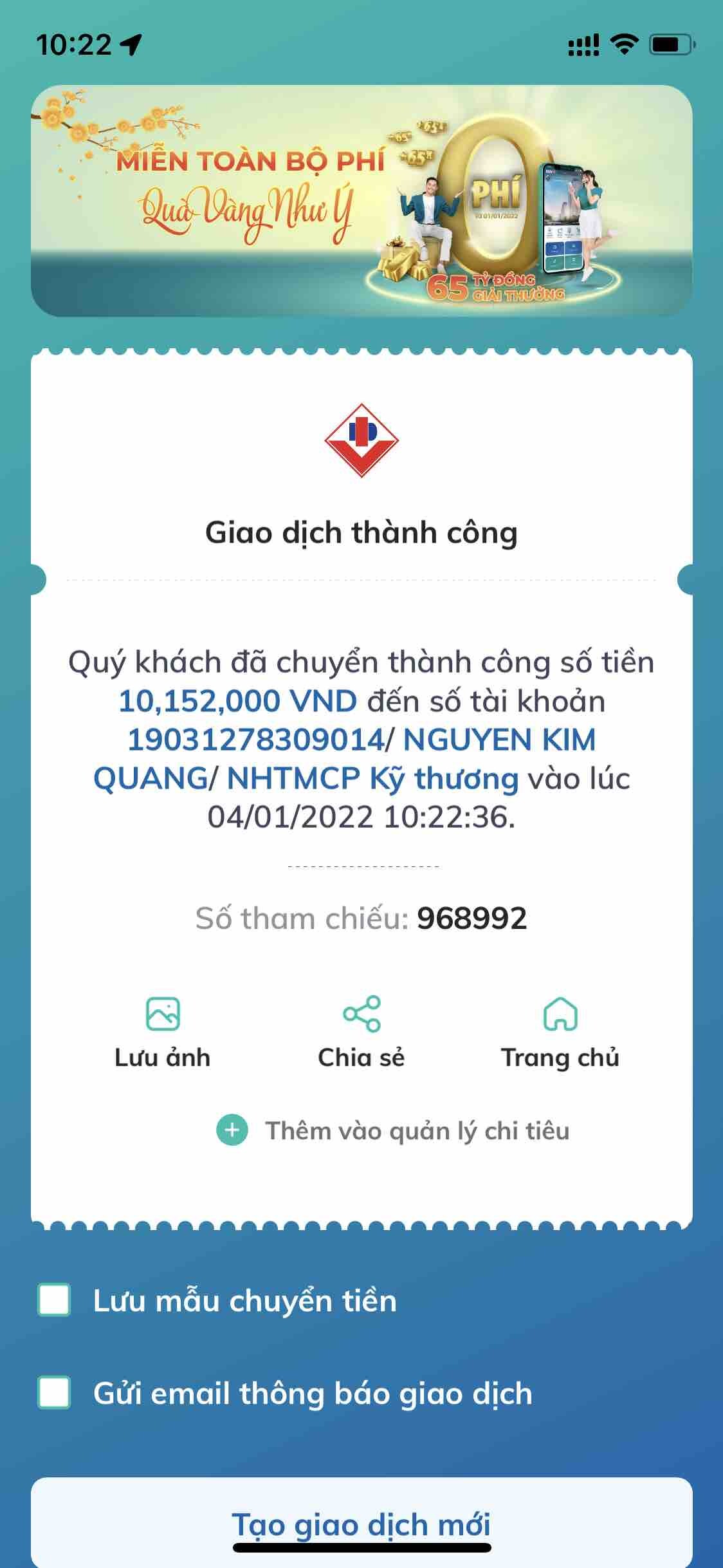
Task: Enable Gửi email thông báo giao dịch
Action: pos(55,1393)
